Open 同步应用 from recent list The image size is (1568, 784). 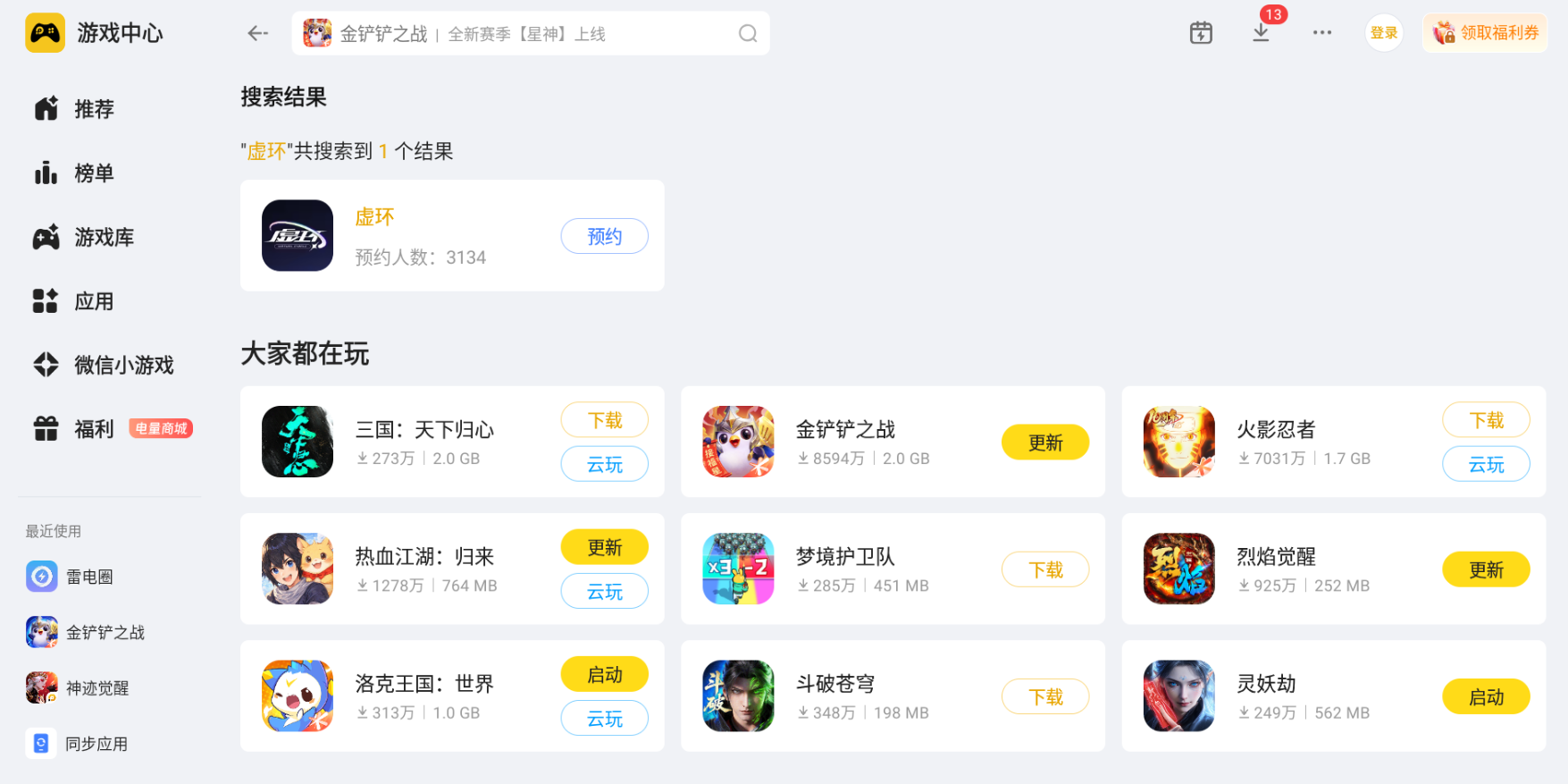click(x=96, y=744)
